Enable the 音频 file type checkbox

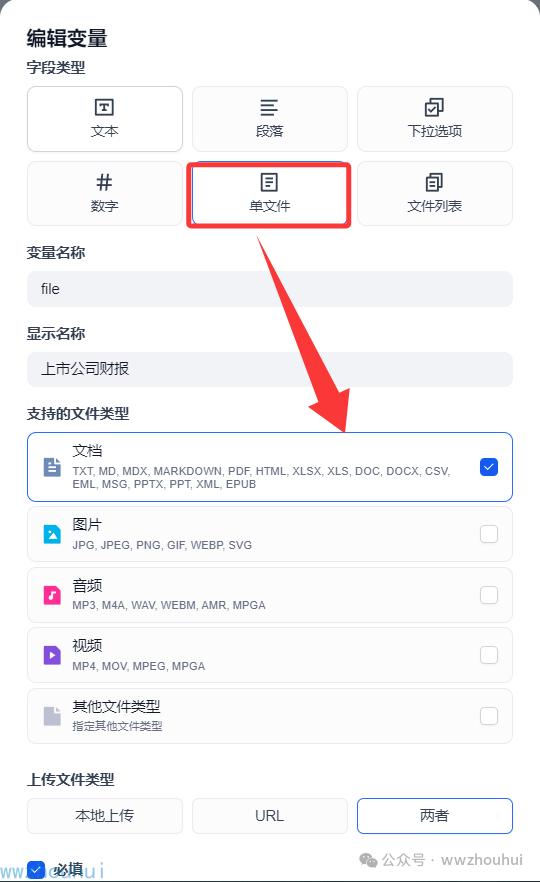489,595
